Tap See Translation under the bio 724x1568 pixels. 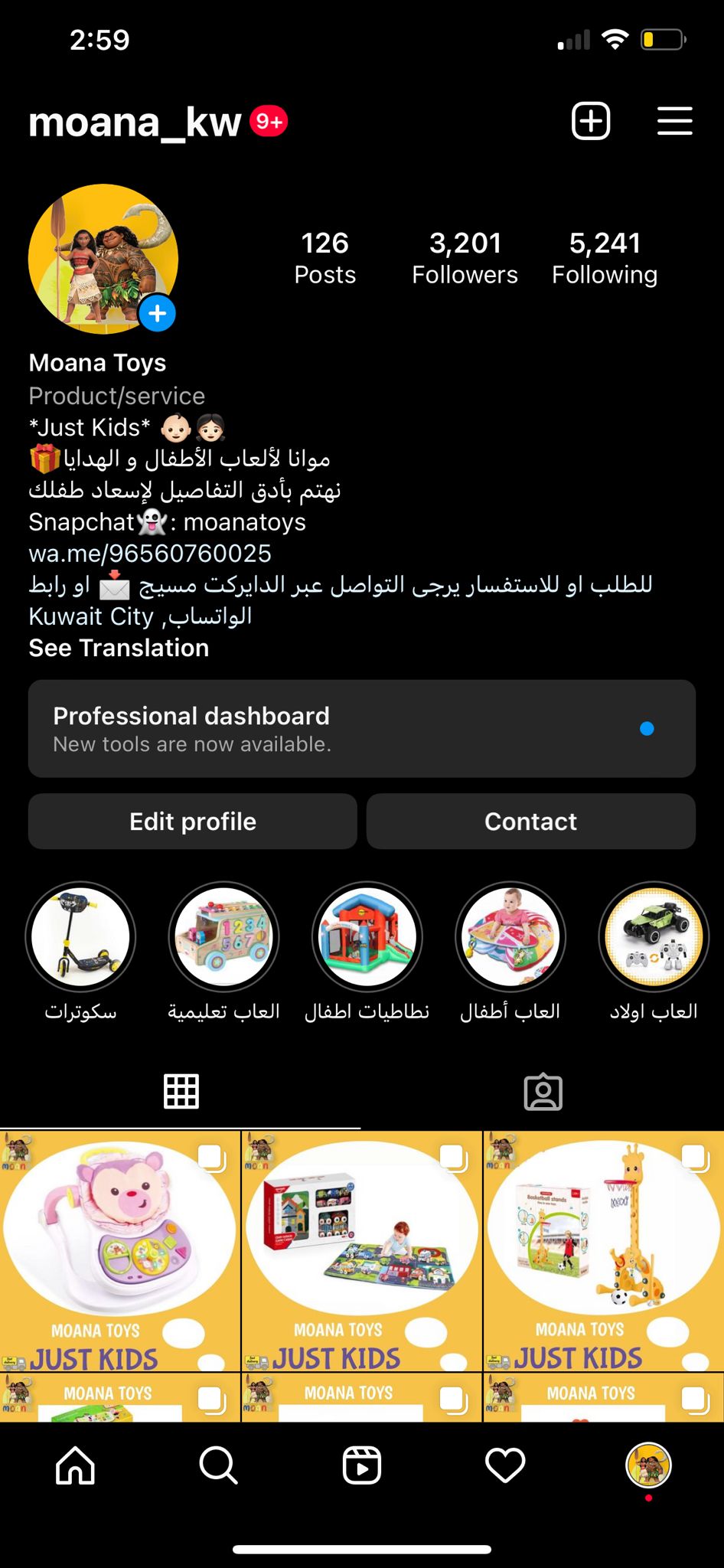point(119,648)
